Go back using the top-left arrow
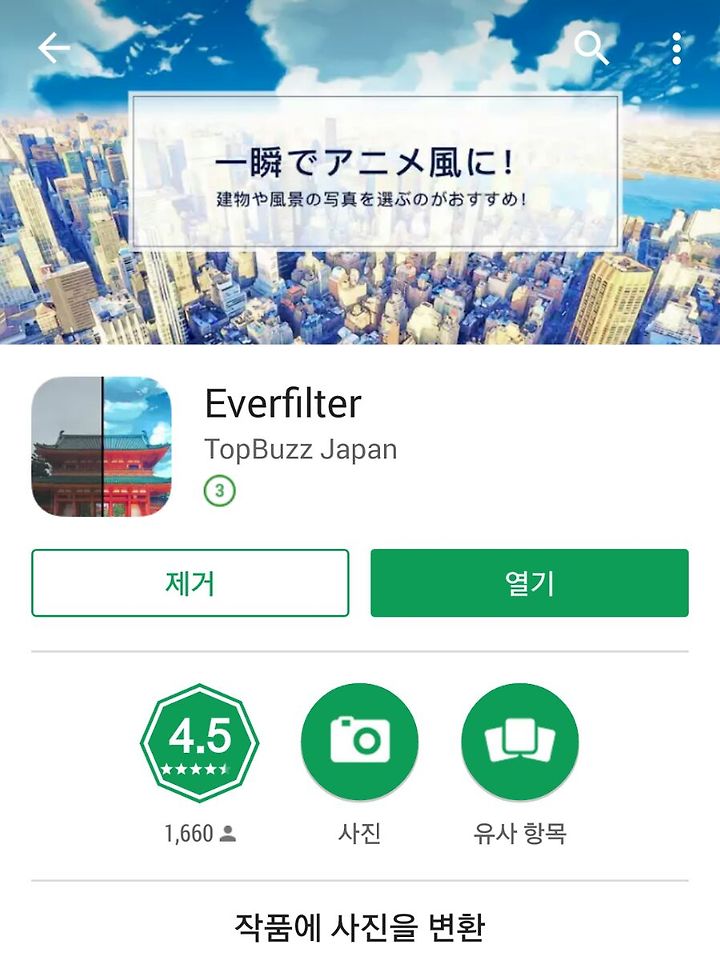This screenshot has height=958, width=720. [x=54, y=48]
